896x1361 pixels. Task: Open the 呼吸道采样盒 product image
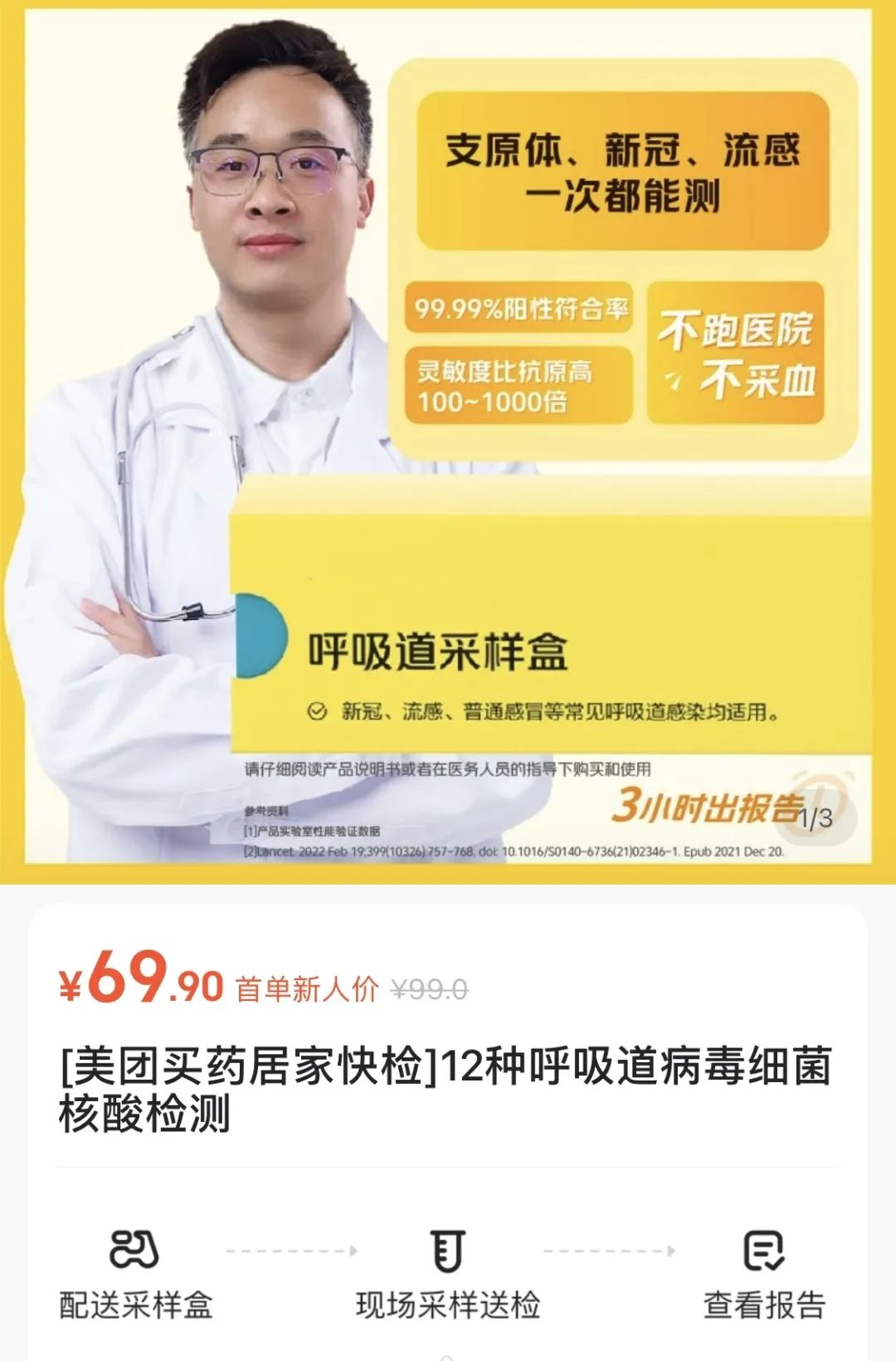coord(448,440)
